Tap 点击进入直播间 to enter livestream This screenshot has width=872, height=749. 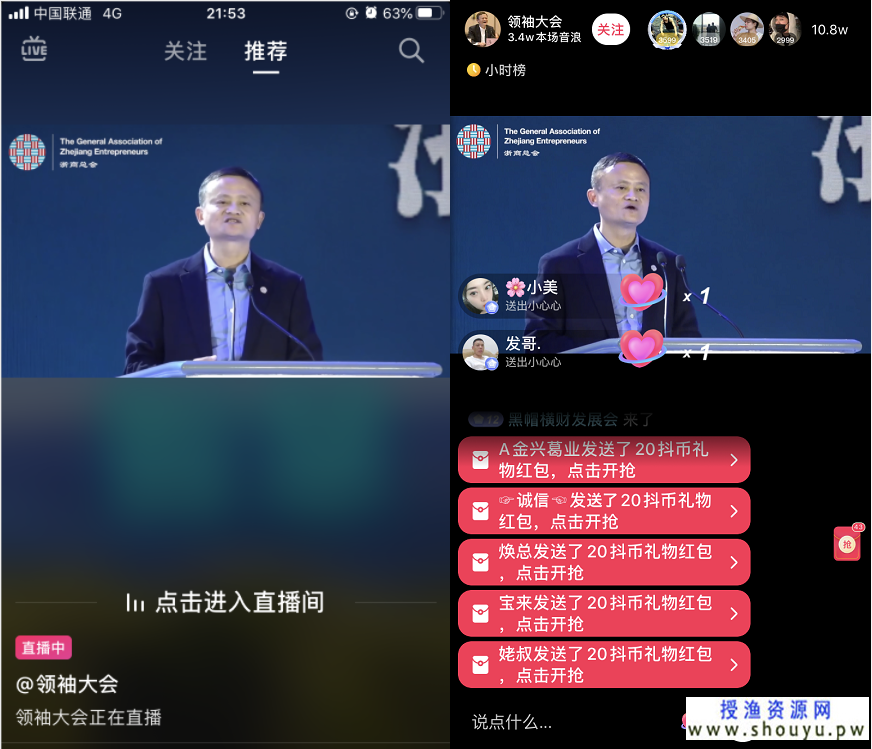pos(225,602)
